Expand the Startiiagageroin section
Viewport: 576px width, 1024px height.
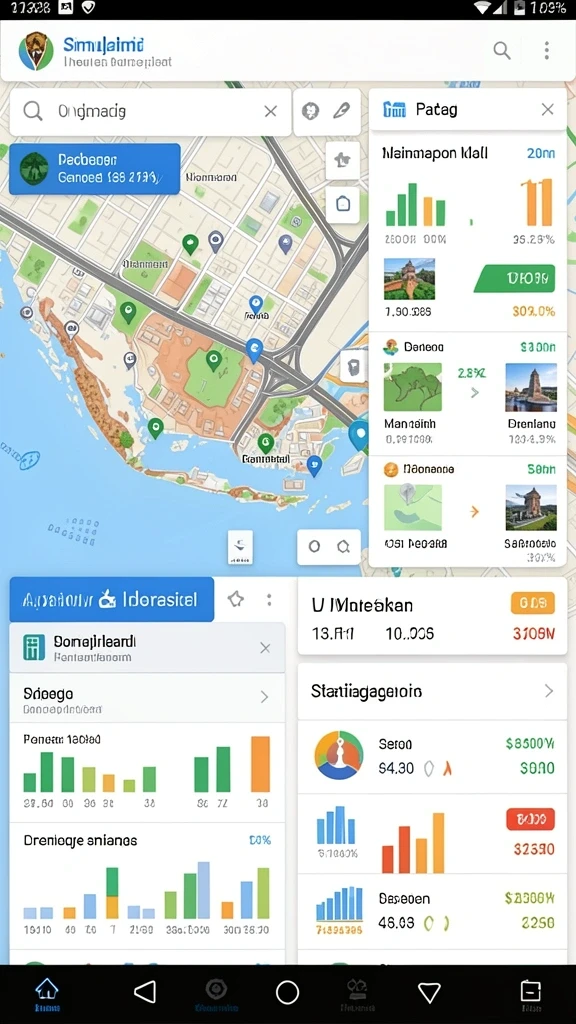432,691
